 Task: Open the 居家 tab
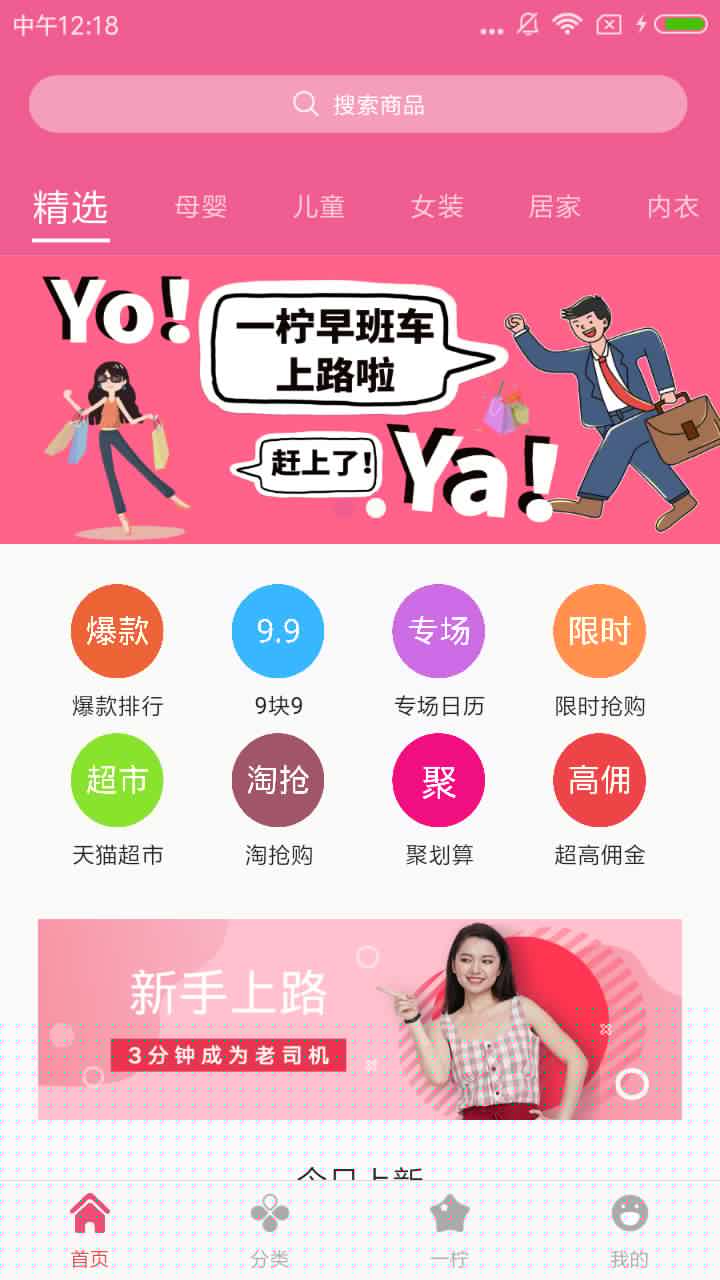pyautogui.click(x=554, y=207)
